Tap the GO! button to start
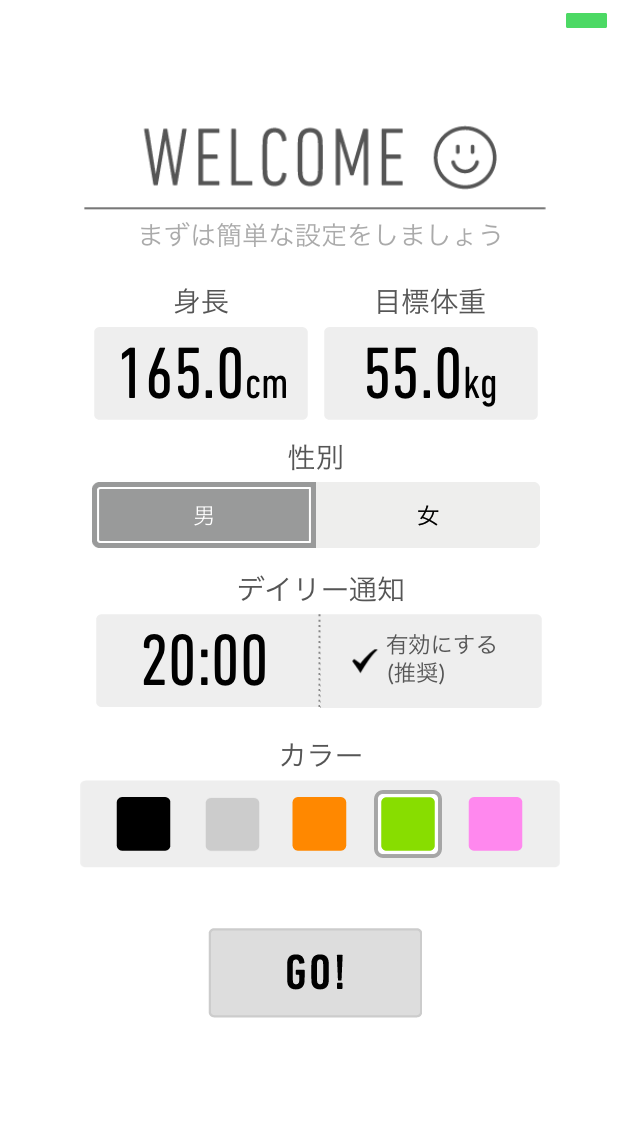 315,972
